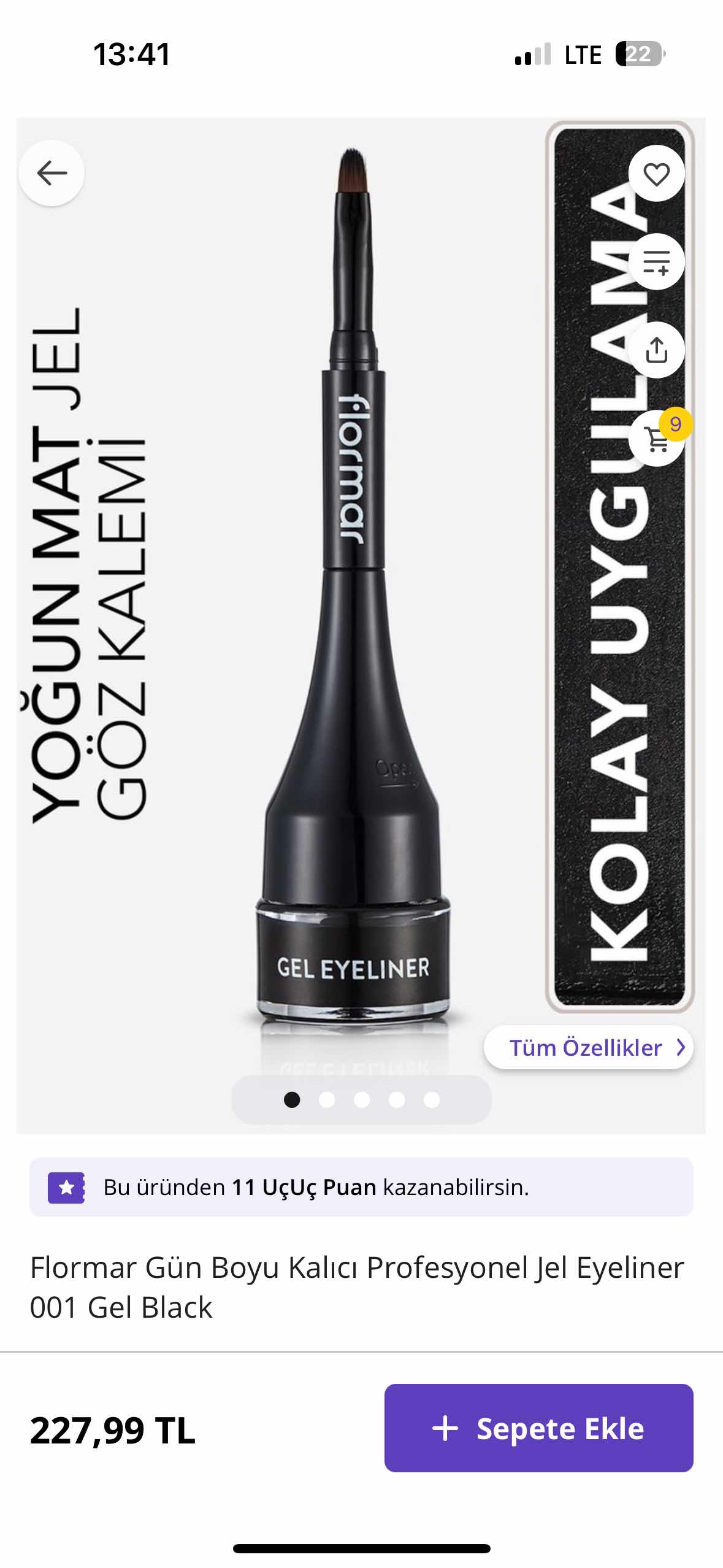Go back using the arrow button
This screenshot has height=1568, width=723.
[52, 173]
